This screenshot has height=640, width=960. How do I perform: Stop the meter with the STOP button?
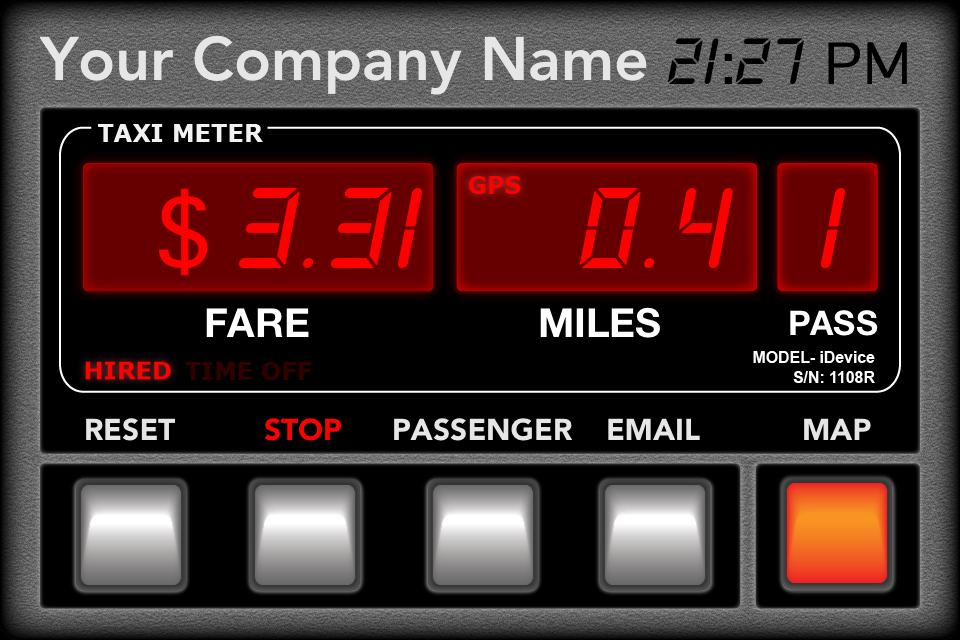(304, 534)
